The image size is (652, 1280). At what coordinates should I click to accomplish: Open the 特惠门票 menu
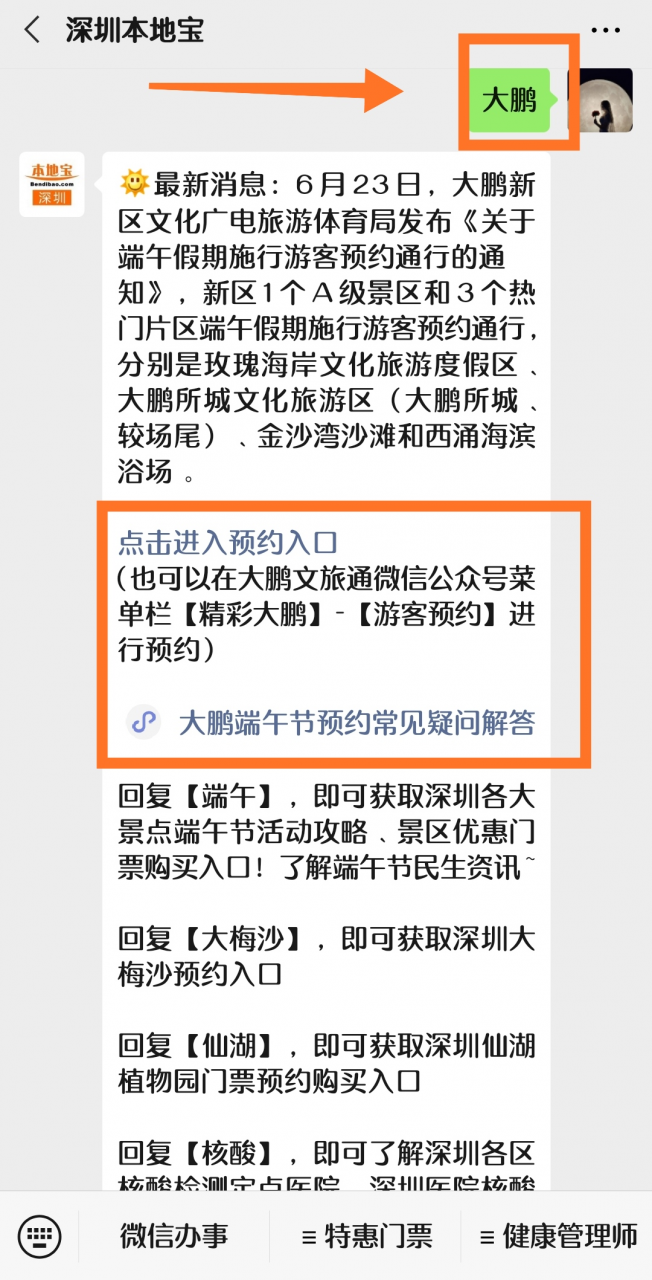tap(367, 1236)
